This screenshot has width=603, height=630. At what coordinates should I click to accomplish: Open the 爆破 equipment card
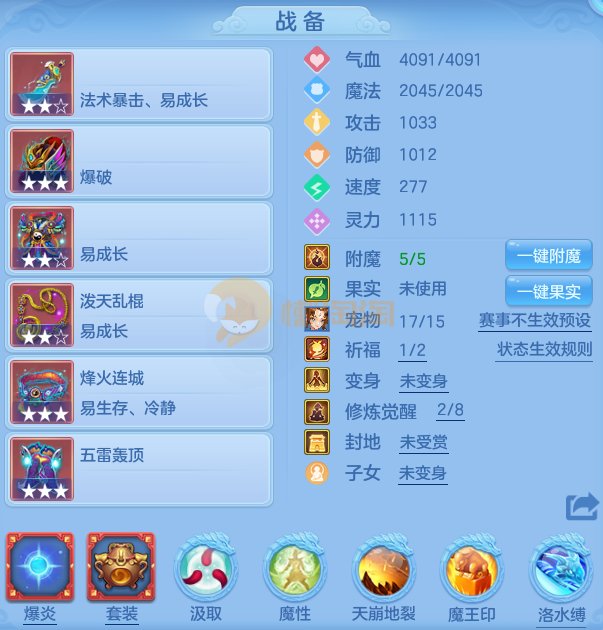pyautogui.click(x=139, y=161)
